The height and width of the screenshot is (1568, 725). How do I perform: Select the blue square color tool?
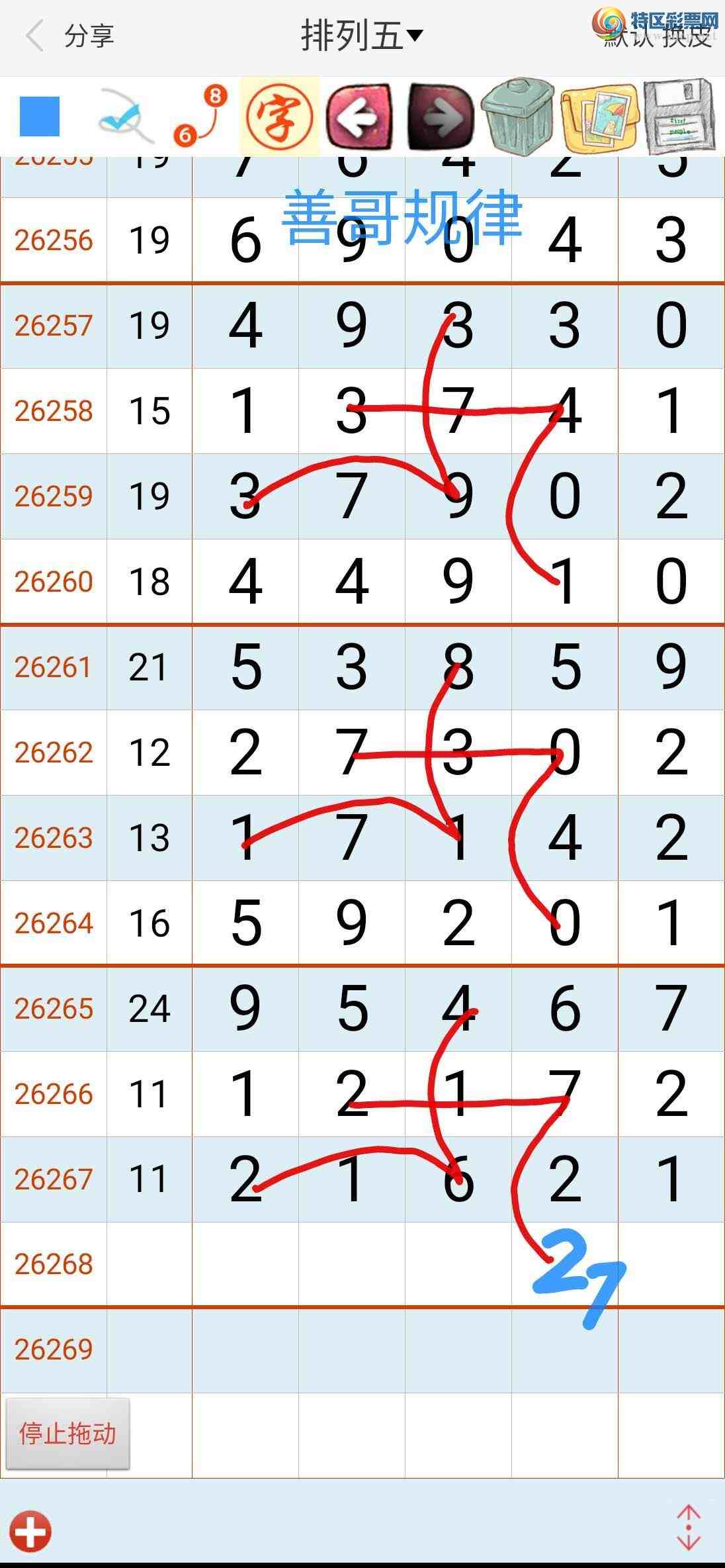(x=40, y=116)
